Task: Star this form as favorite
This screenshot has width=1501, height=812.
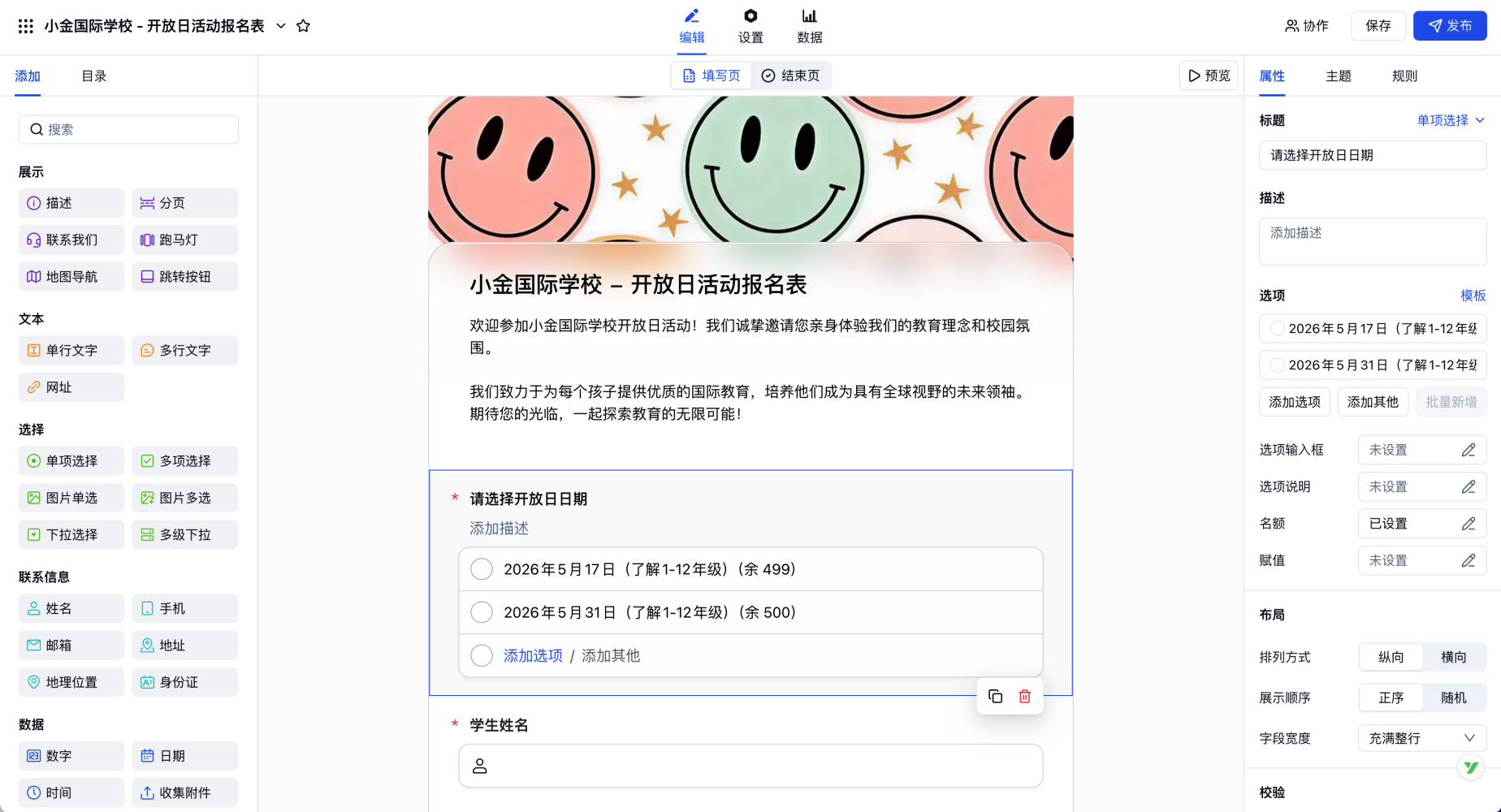Action: [x=303, y=26]
